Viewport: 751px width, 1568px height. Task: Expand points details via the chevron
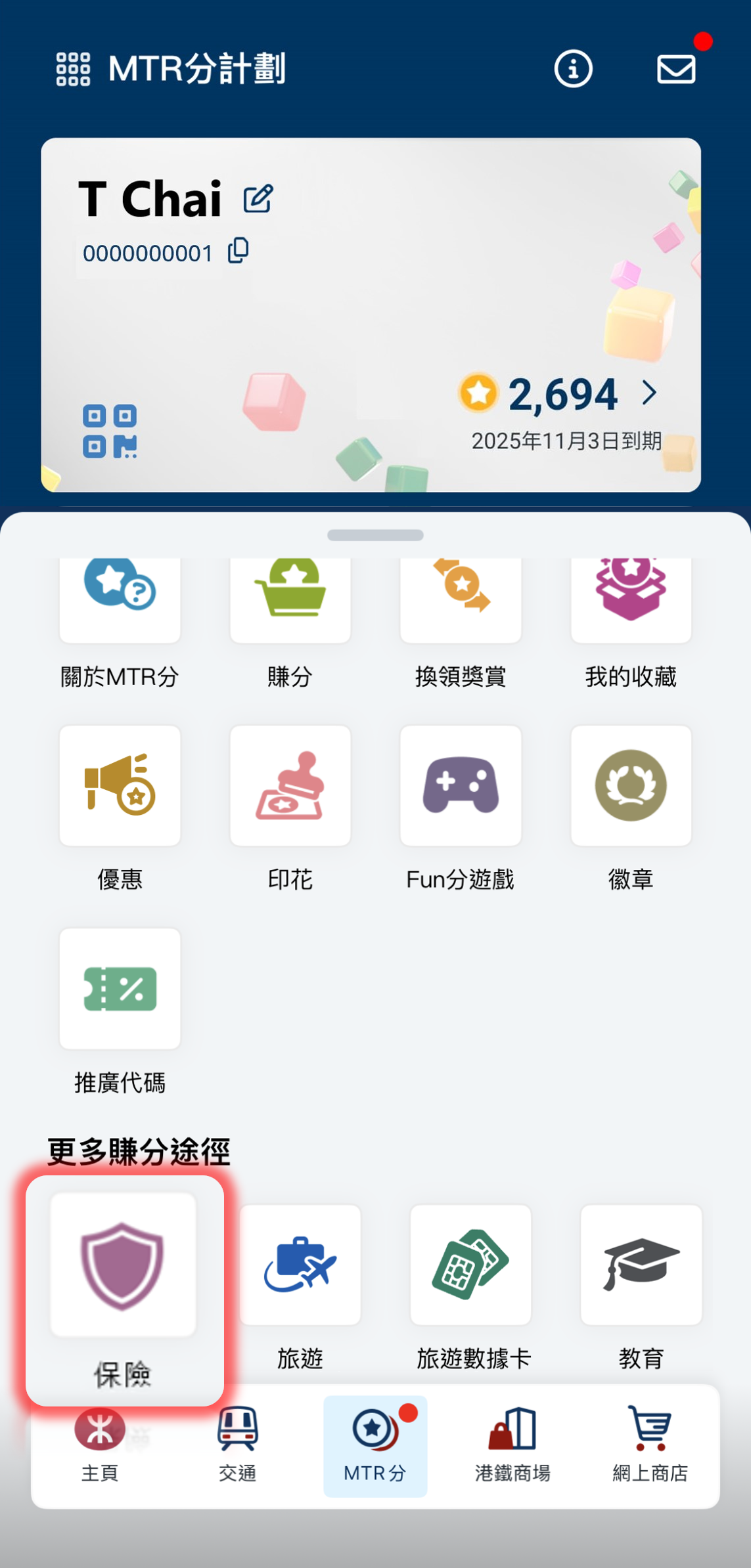(x=650, y=393)
